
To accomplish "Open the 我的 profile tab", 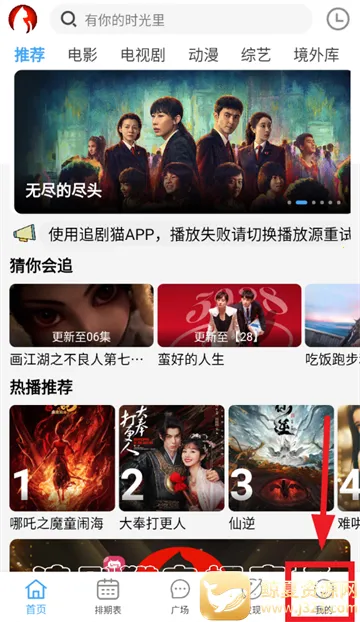I will [x=324, y=596].
